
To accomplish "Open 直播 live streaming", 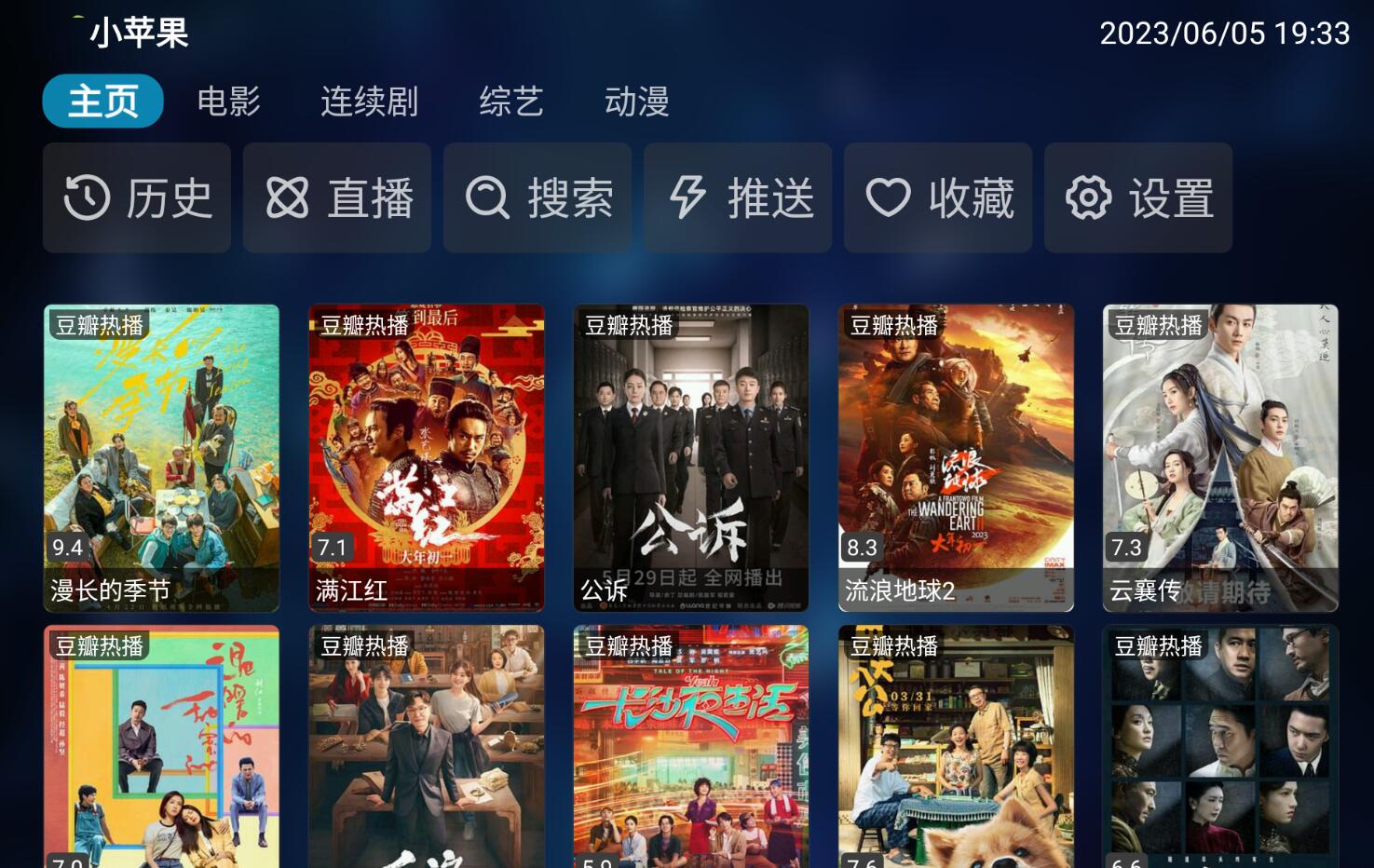I will tap(337, 197).
